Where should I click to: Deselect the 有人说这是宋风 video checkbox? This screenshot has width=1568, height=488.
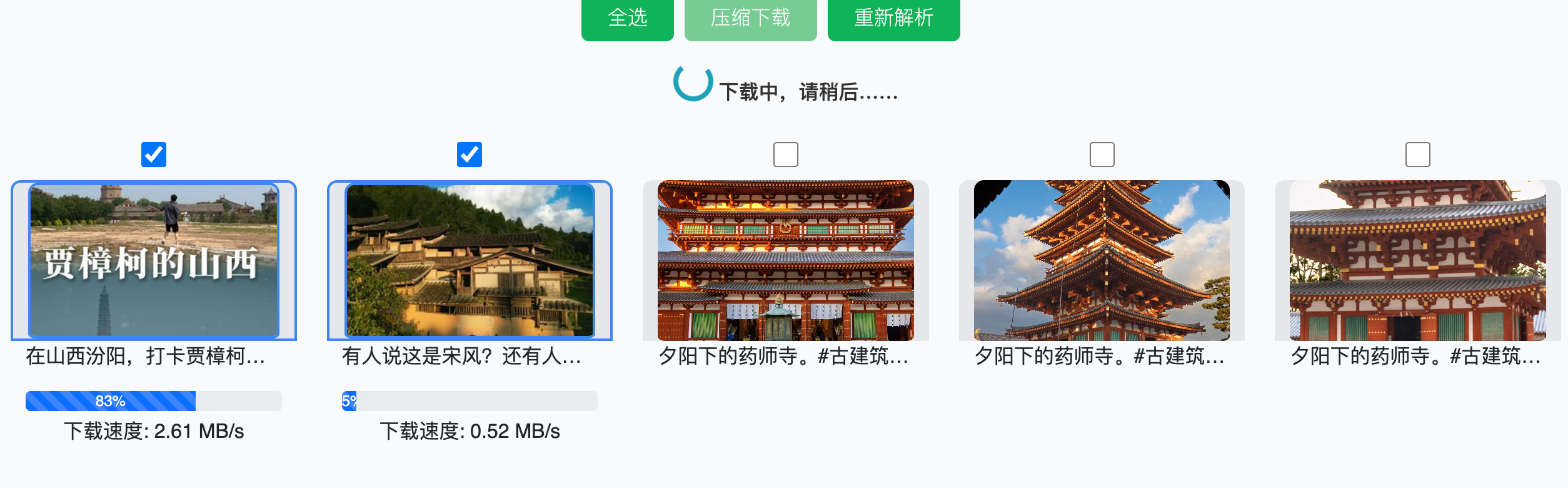click(470, 155)
